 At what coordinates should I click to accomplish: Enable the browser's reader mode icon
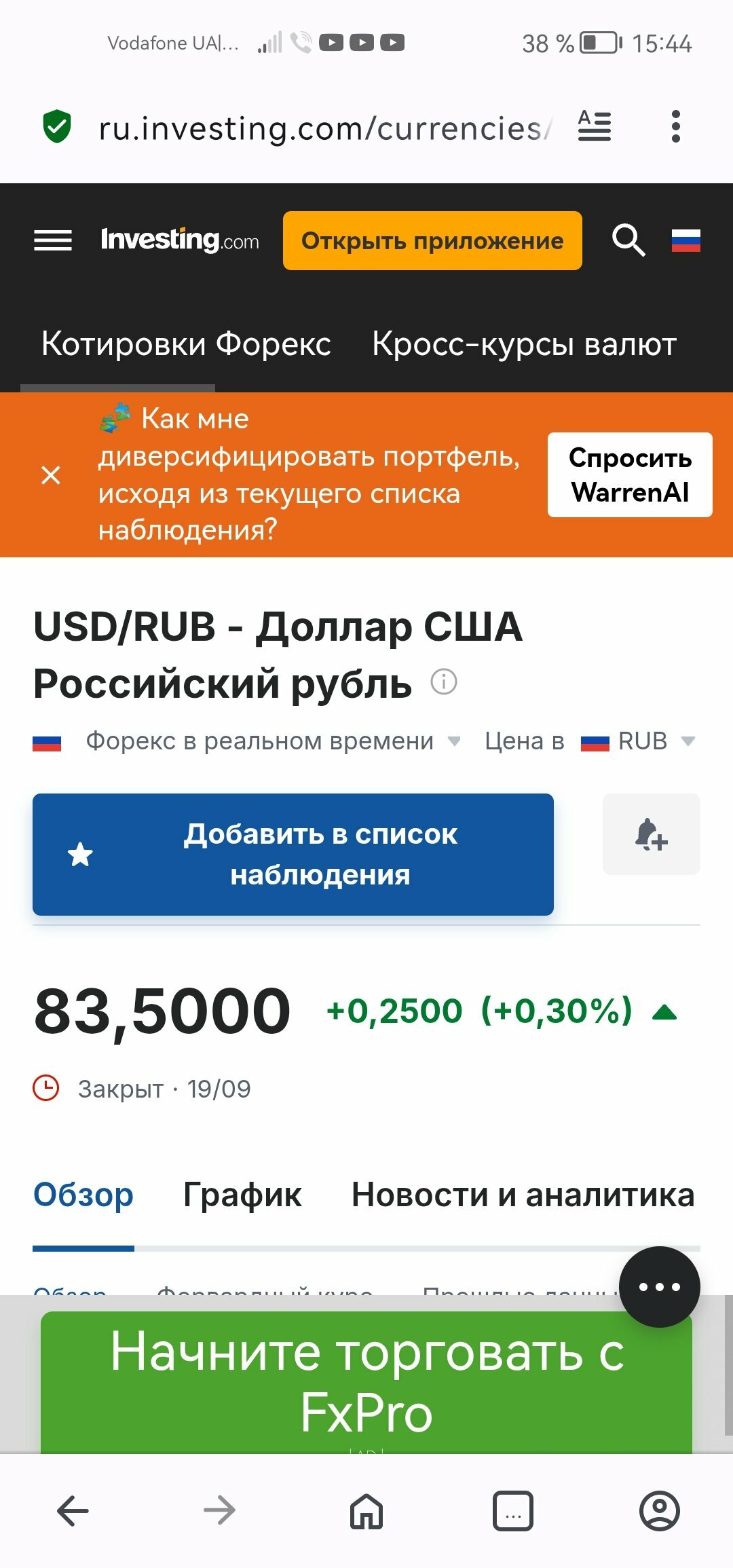click(595, 126)
